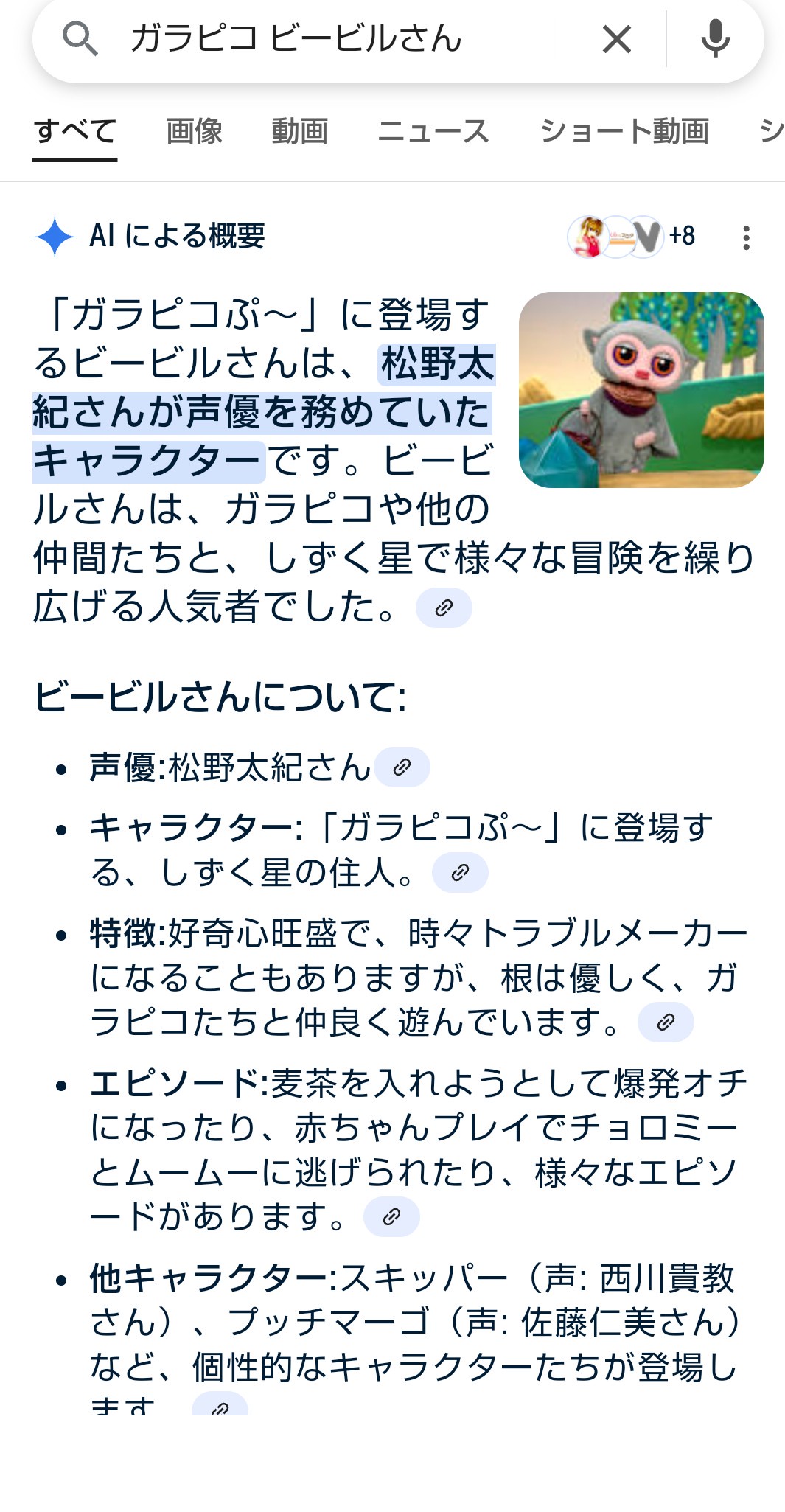
Task: Clear the search query with the X
Action: tap(617, 39)
